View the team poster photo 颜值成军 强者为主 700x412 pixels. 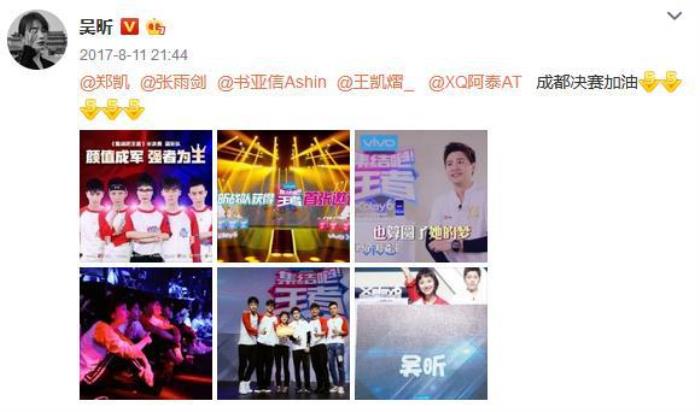coord(146,196)
